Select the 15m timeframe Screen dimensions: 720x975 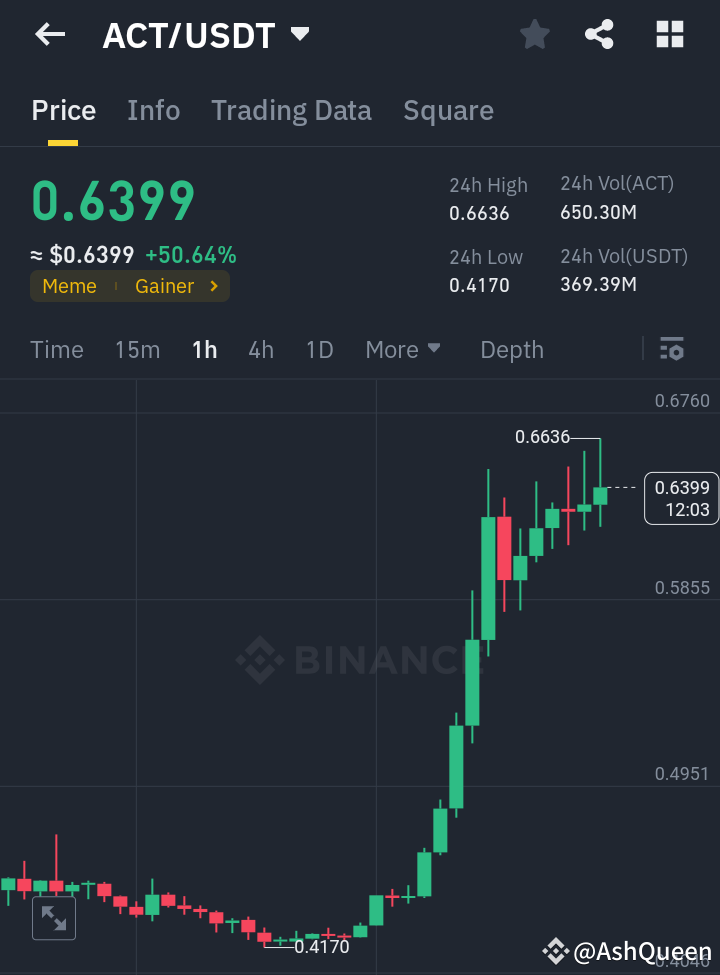pos(137,349)
